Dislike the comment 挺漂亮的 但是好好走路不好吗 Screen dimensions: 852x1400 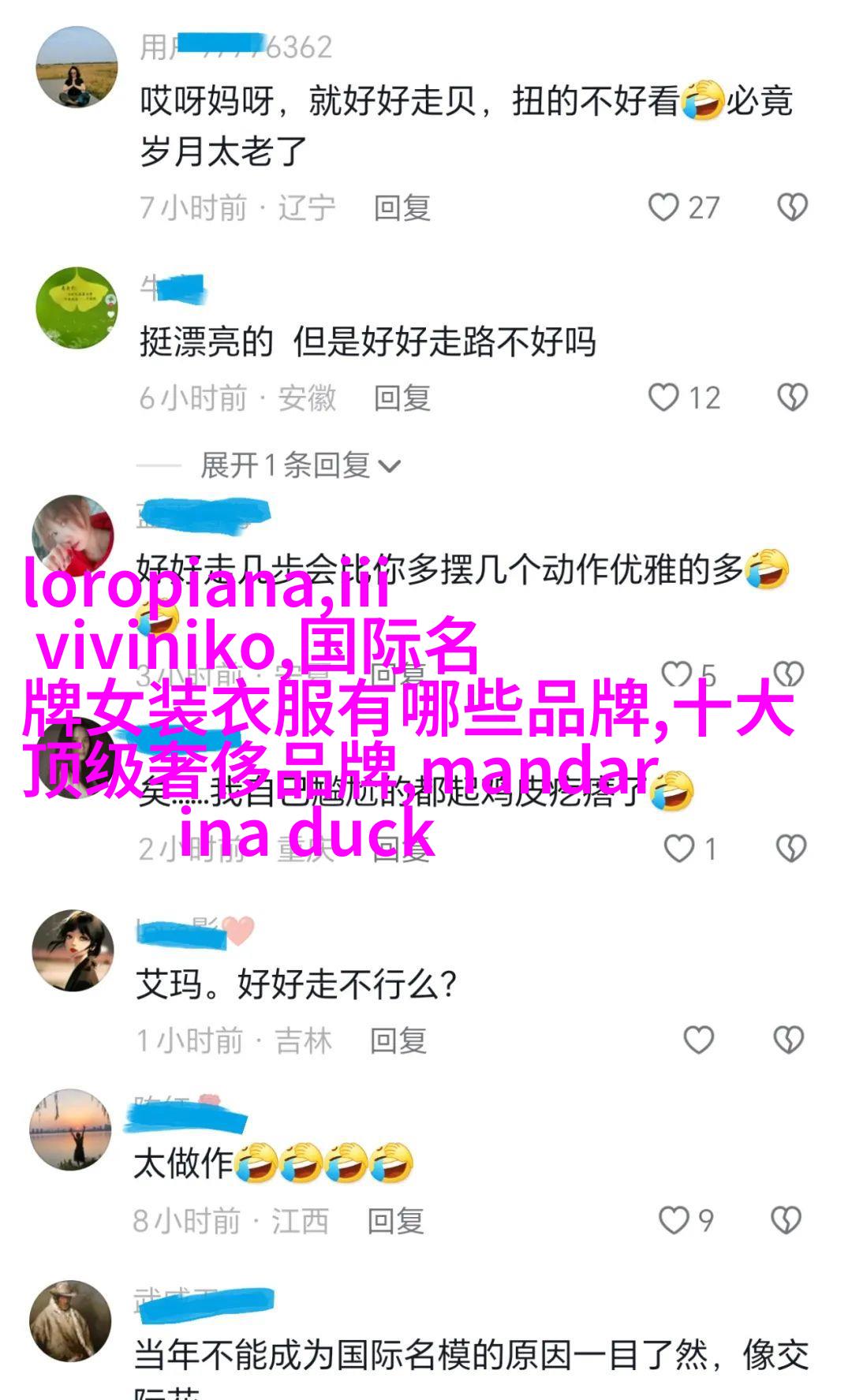tap(792, 398)
